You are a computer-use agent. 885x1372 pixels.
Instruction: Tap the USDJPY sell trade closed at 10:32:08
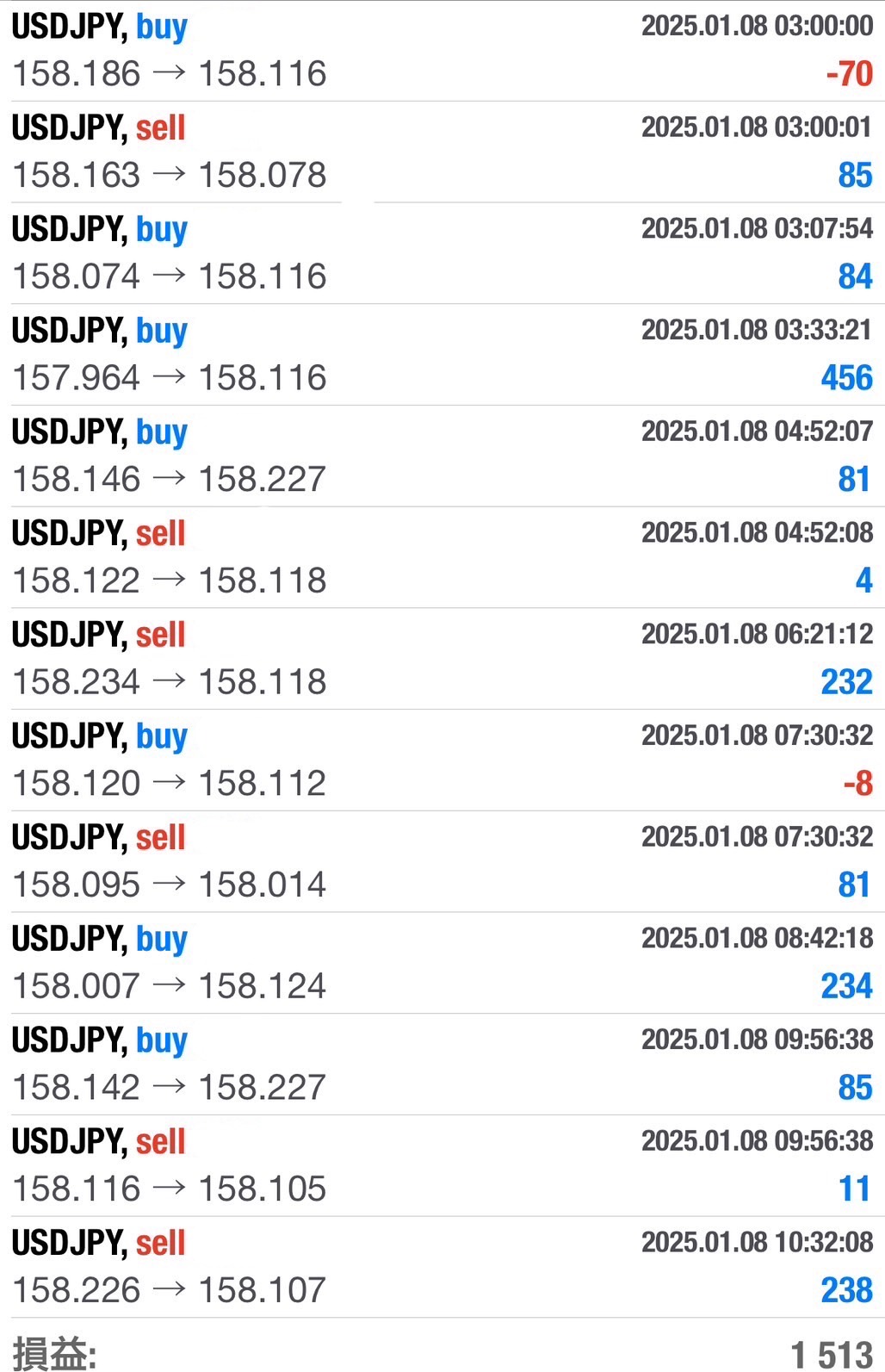(x=442, y=1267)
